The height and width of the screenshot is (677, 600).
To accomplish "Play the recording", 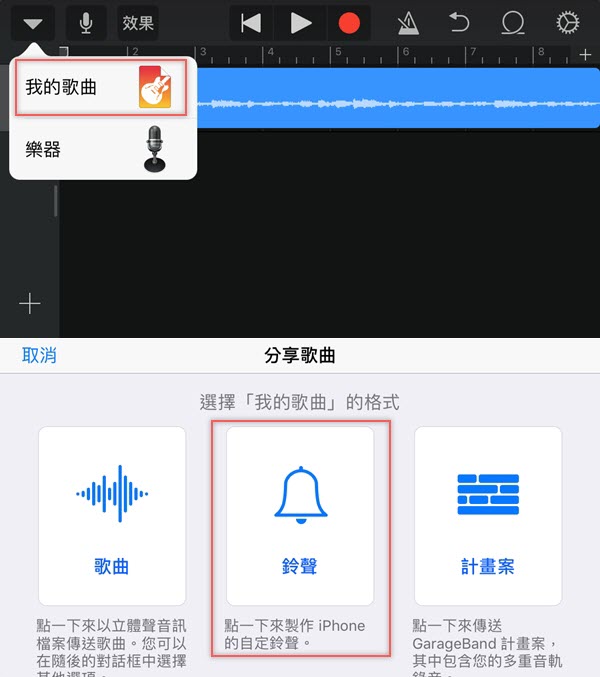I will click(x=300, y=23).
